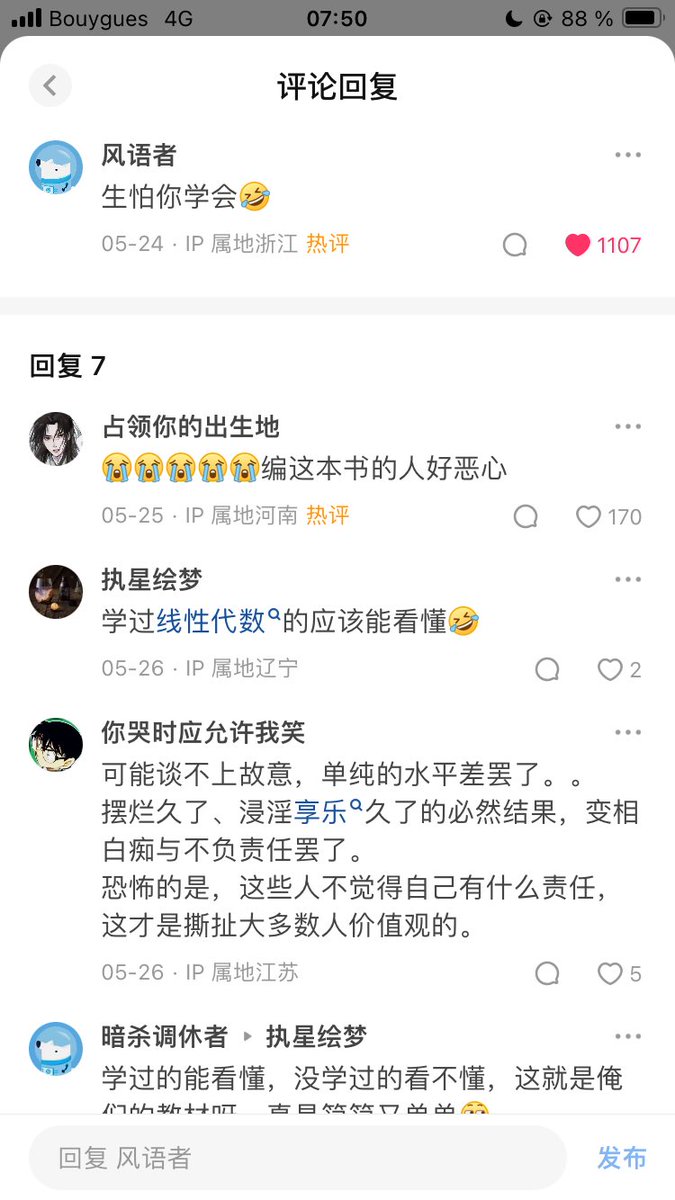Go back from the 评论回复 page

coord(50,86)
